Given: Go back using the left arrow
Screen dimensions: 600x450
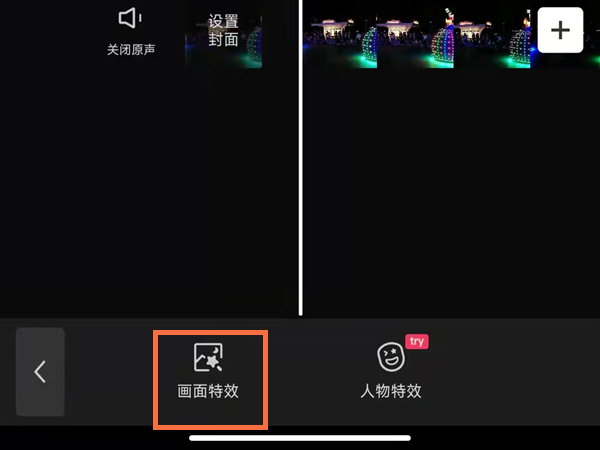Looking at the screenshot, I should (40, 372).
